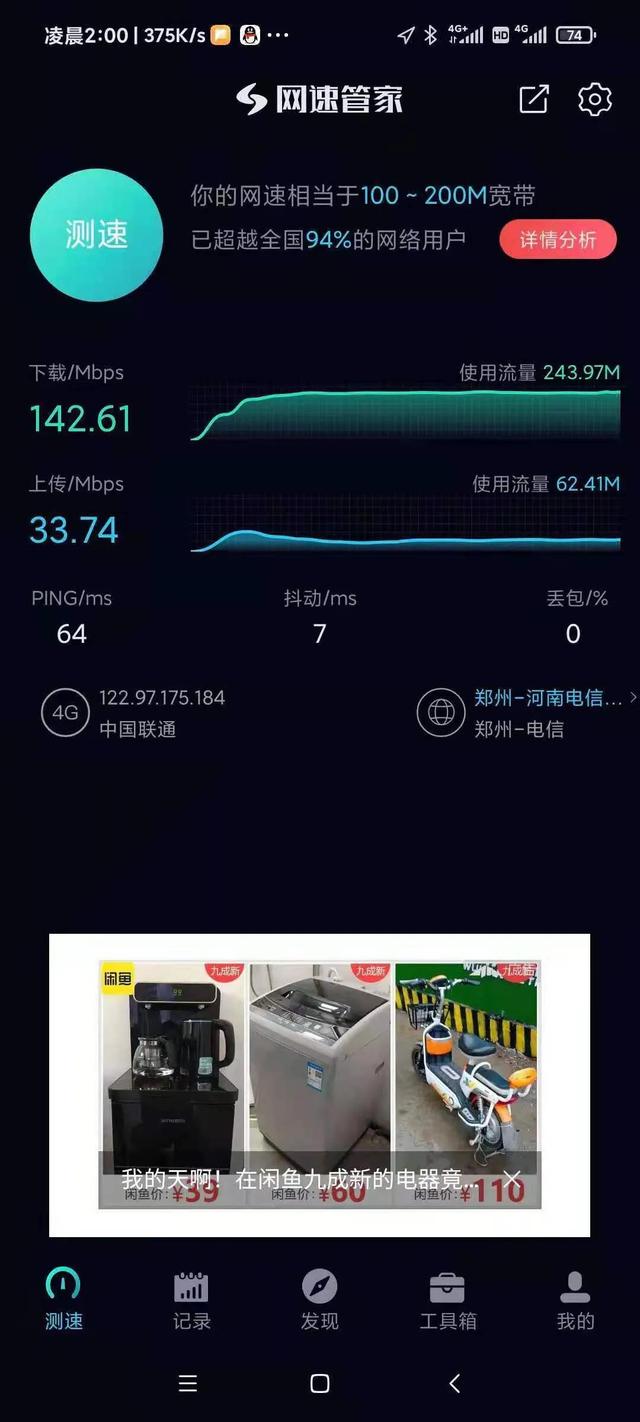Share the speed test result
The height and width of the screenshot is (1422, 640).
[x=534, y=99]
